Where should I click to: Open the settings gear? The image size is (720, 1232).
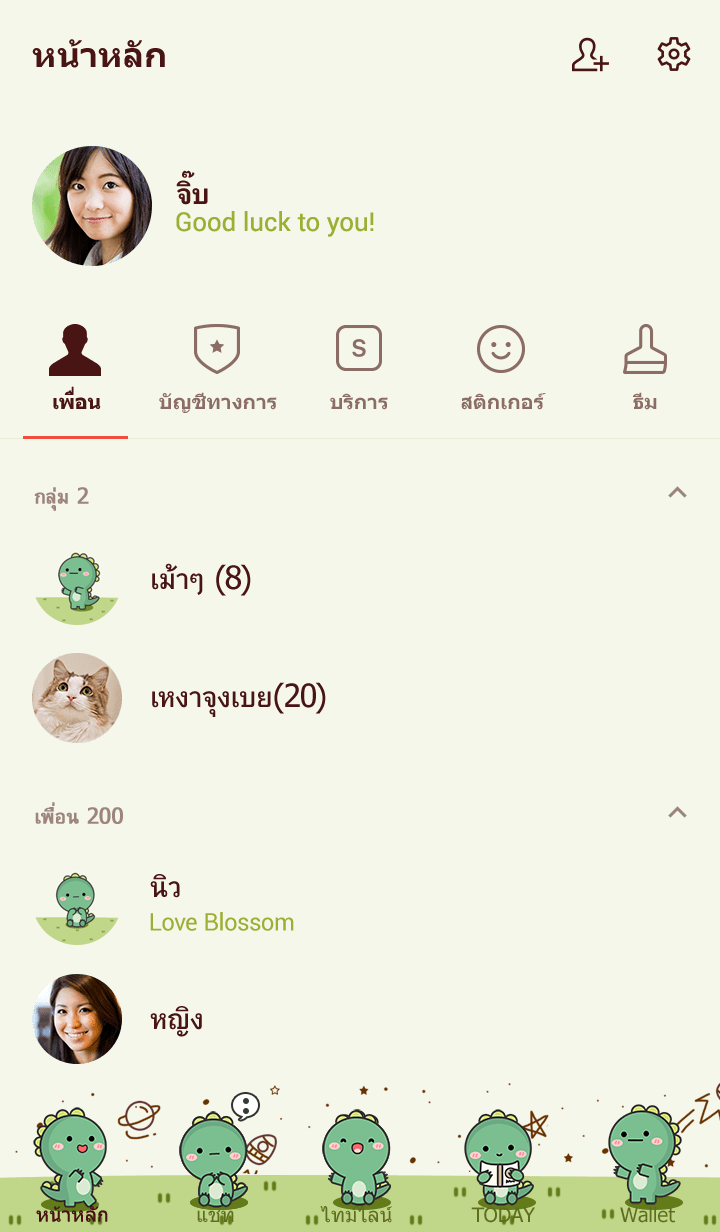click(673, 55)
